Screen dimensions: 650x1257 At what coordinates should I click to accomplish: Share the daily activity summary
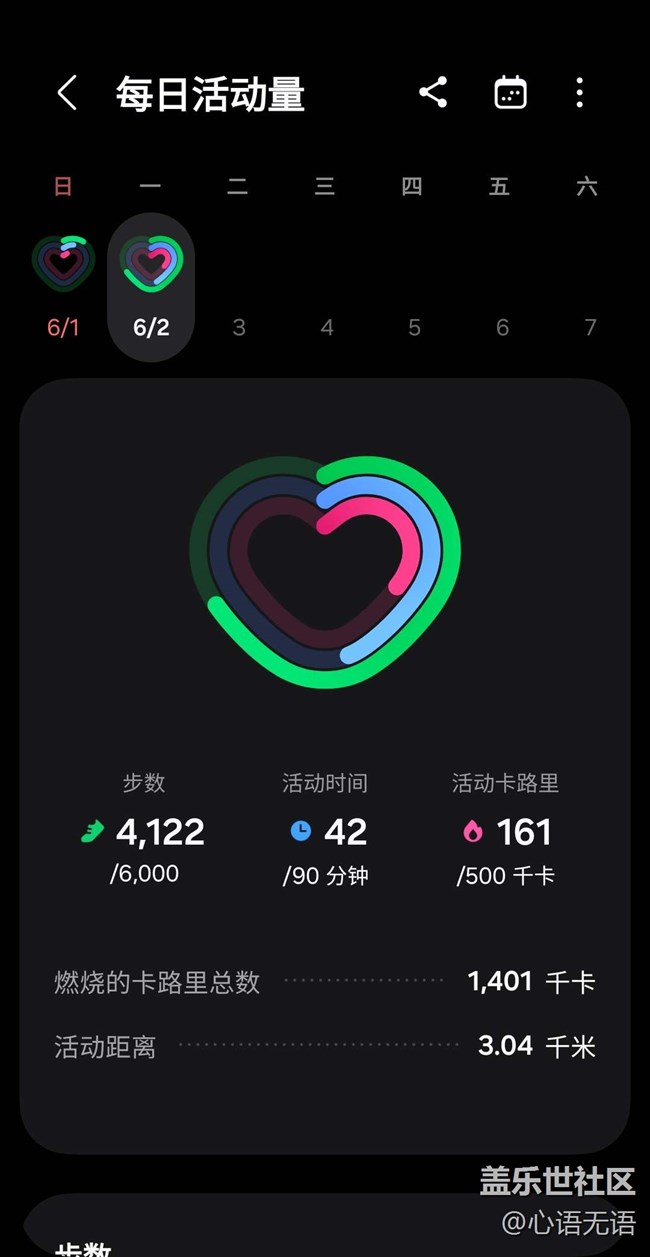433,93
